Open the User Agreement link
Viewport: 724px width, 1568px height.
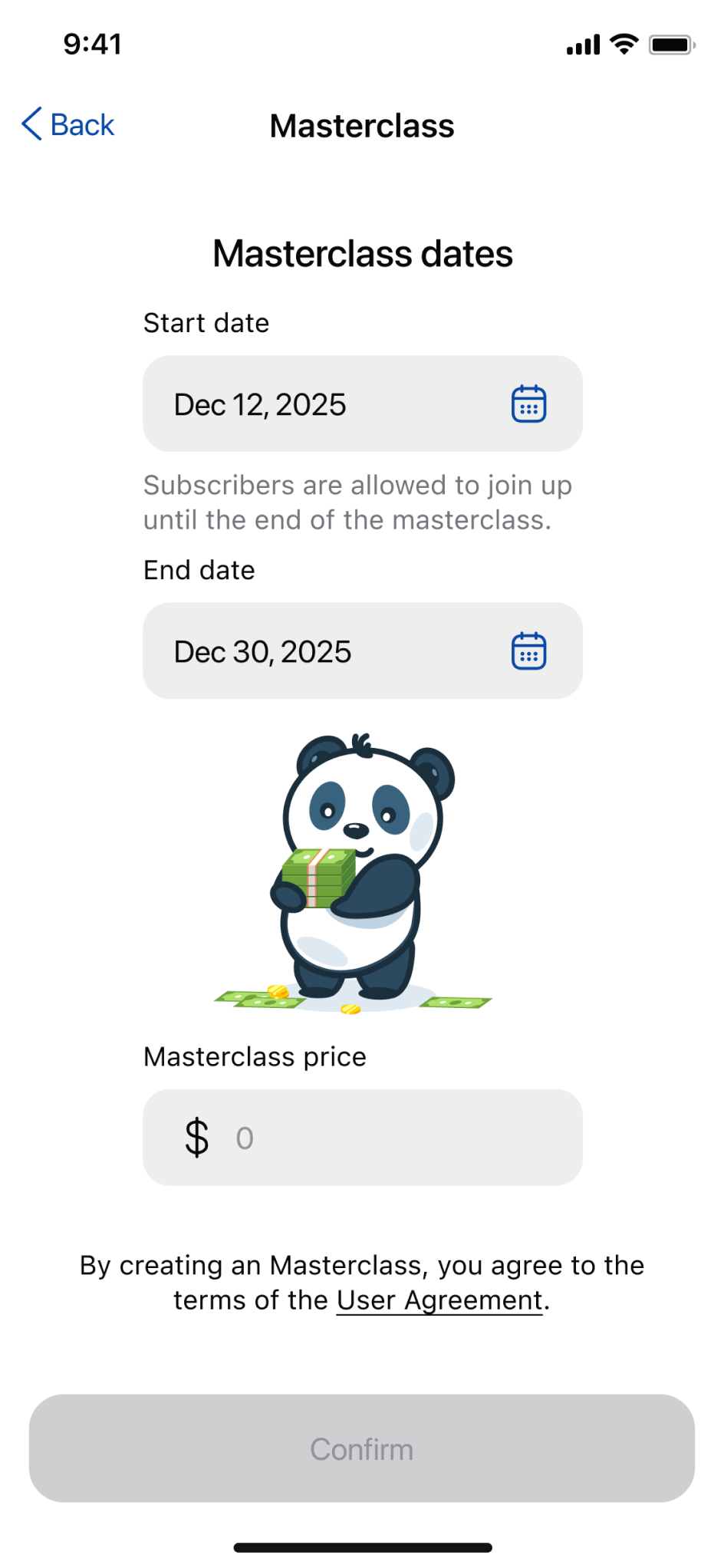(x=439, y=1301)
